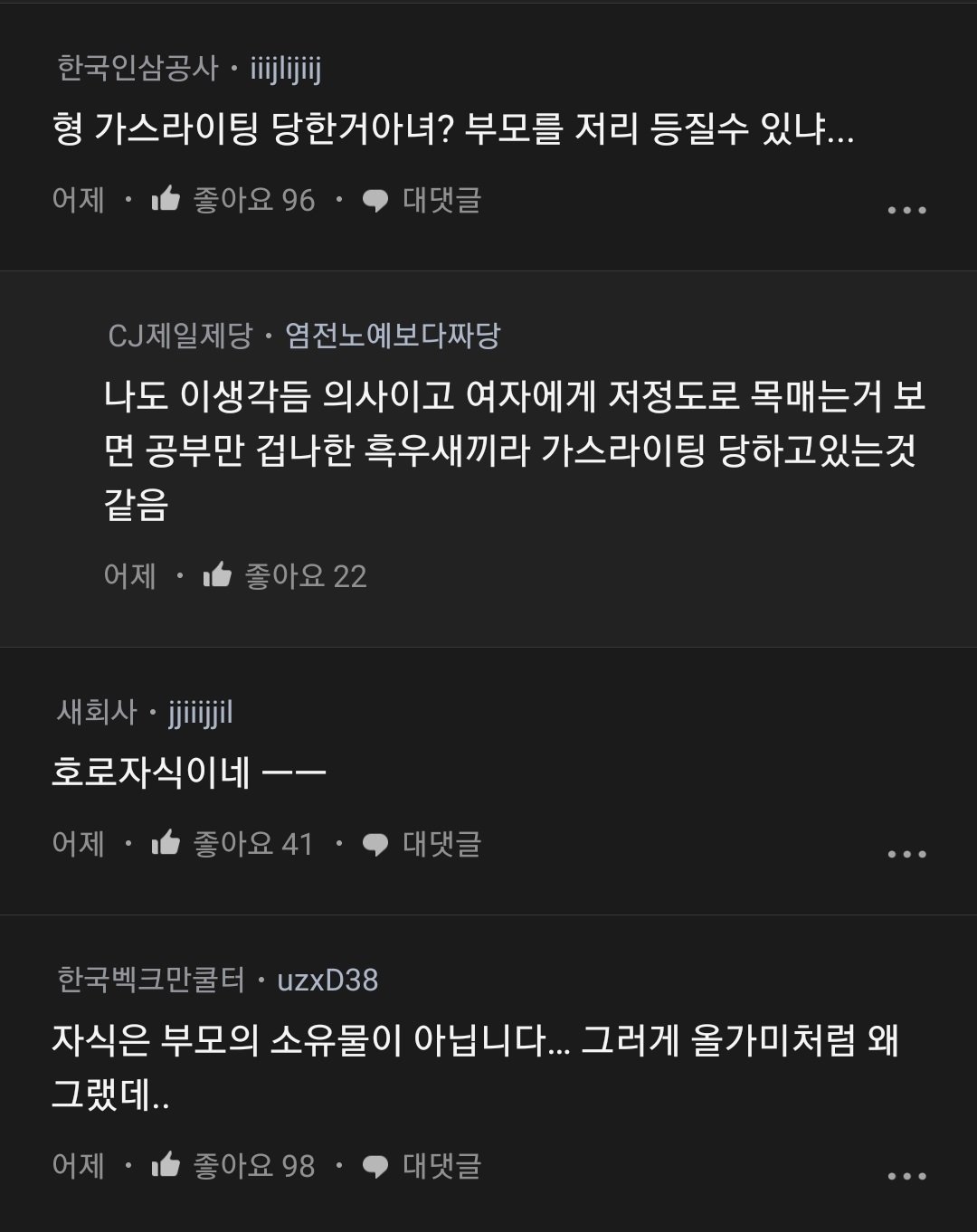Open overflow menu on 한국인삼공사 comment

click(x=906, y=210)
